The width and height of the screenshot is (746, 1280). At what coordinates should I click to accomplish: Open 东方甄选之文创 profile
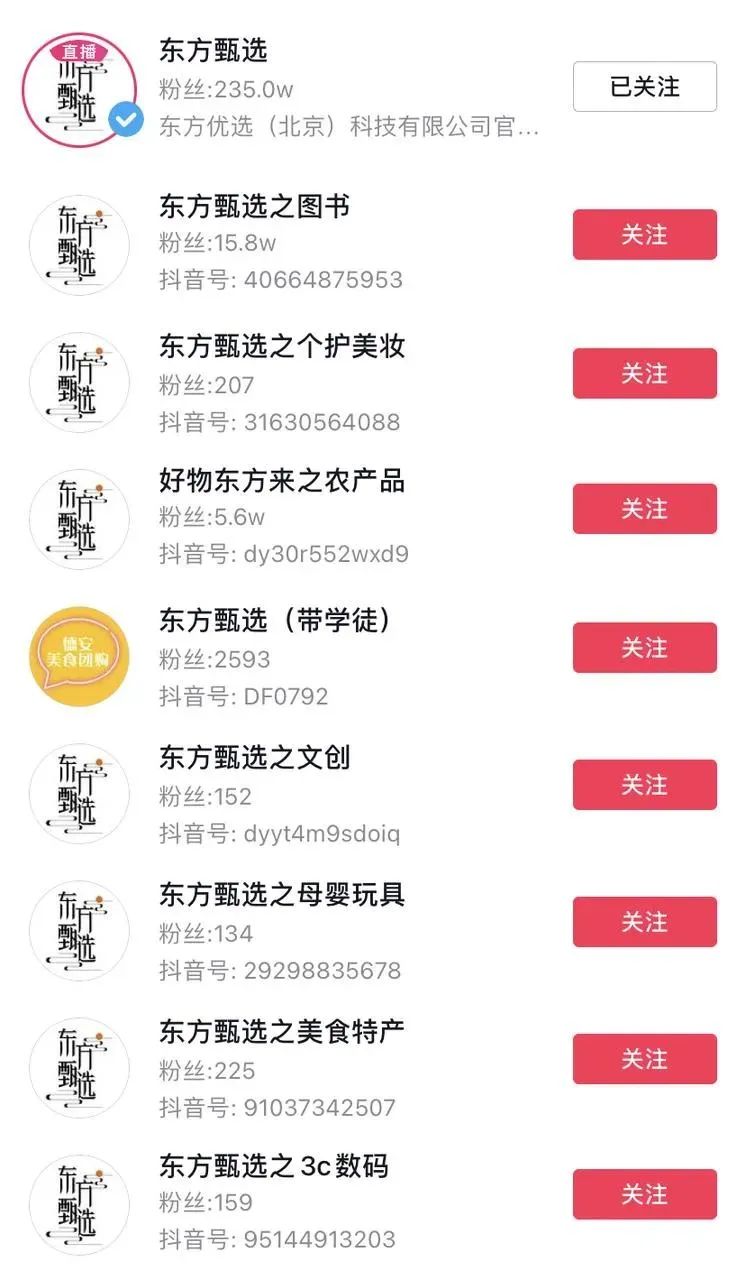tap(254, 758)
